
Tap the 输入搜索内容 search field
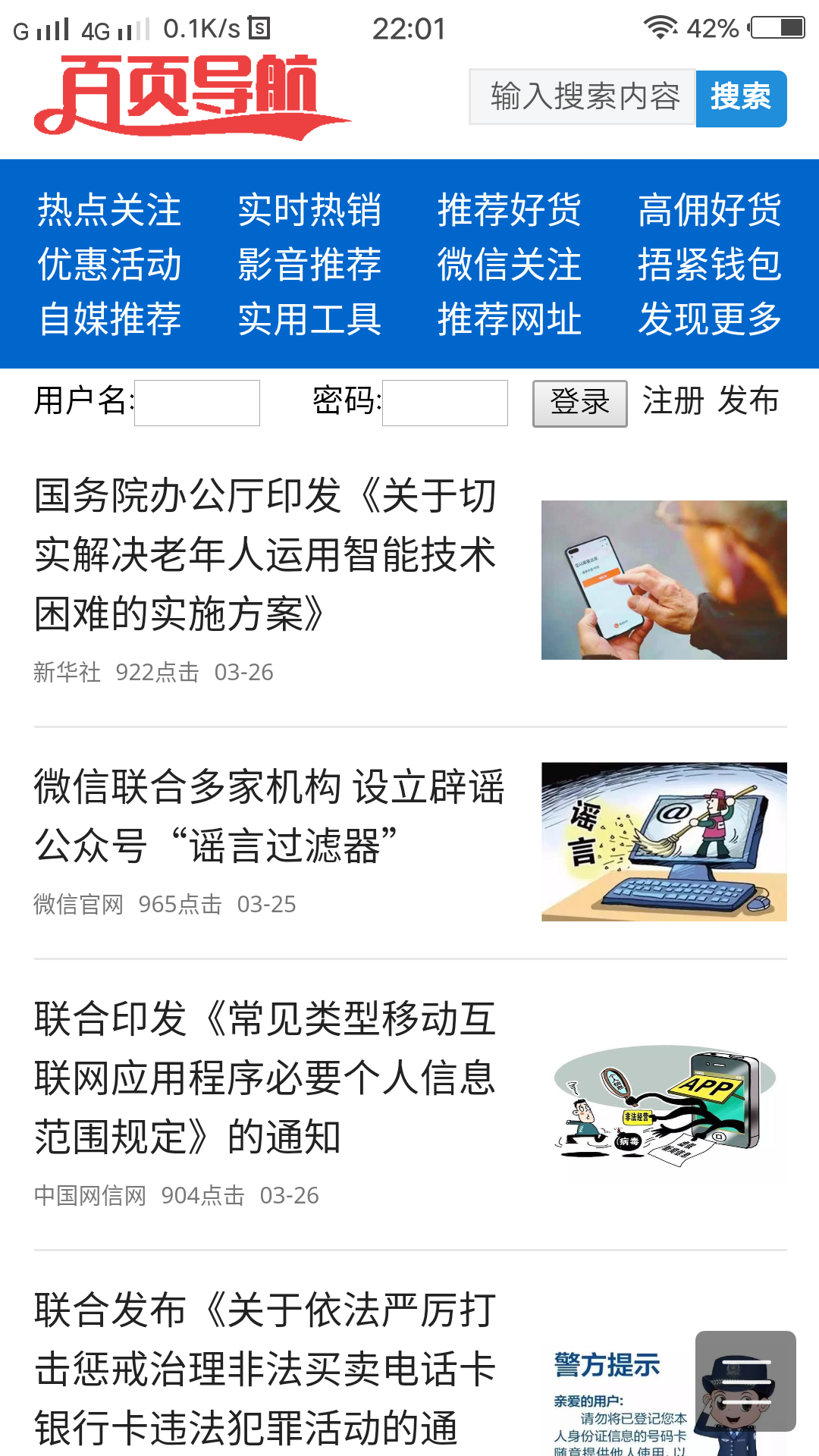[x=582, y=97]
